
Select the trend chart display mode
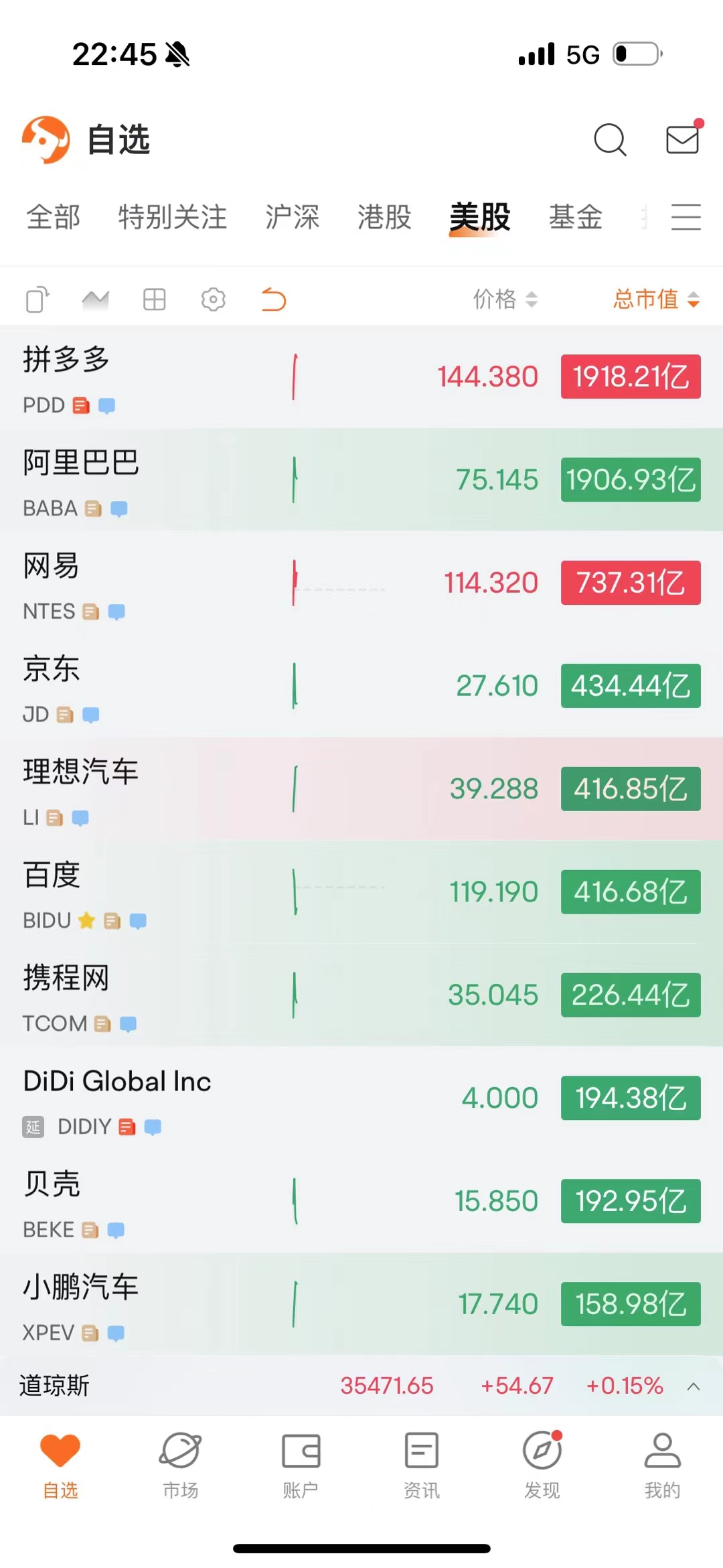(x=94, y=299)
